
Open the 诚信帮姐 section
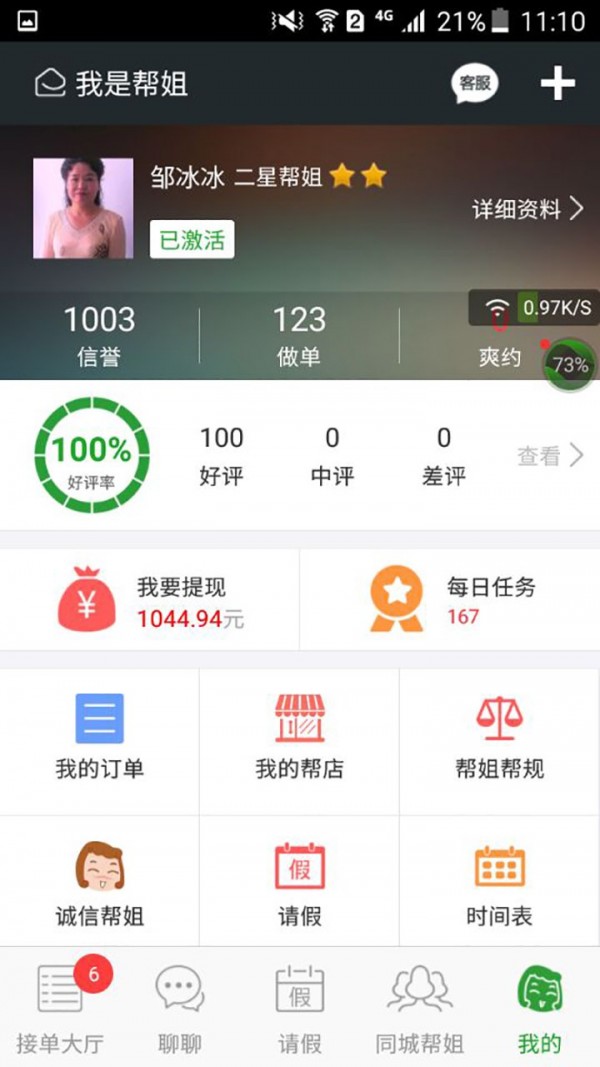coord(100,884)
